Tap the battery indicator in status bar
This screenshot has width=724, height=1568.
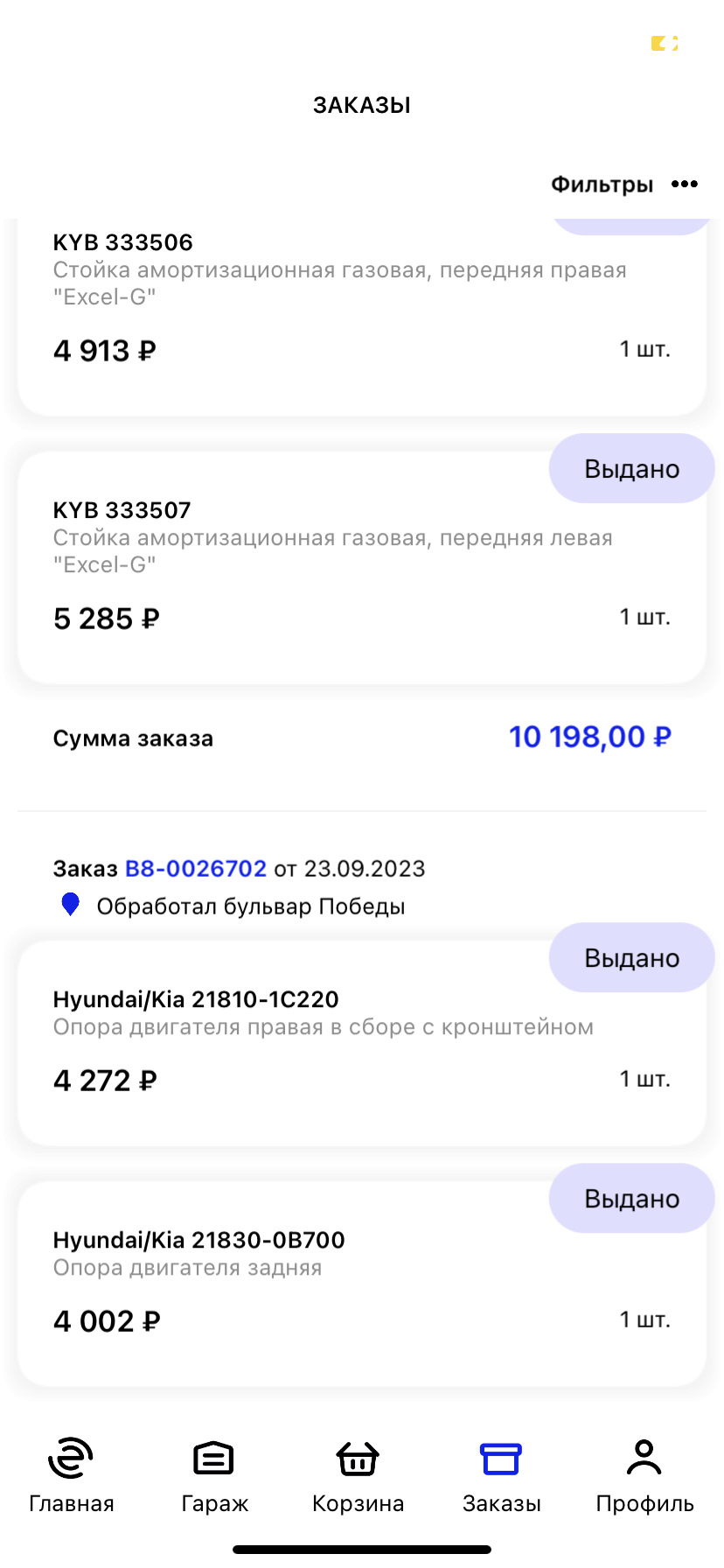[x=665, y=43]
